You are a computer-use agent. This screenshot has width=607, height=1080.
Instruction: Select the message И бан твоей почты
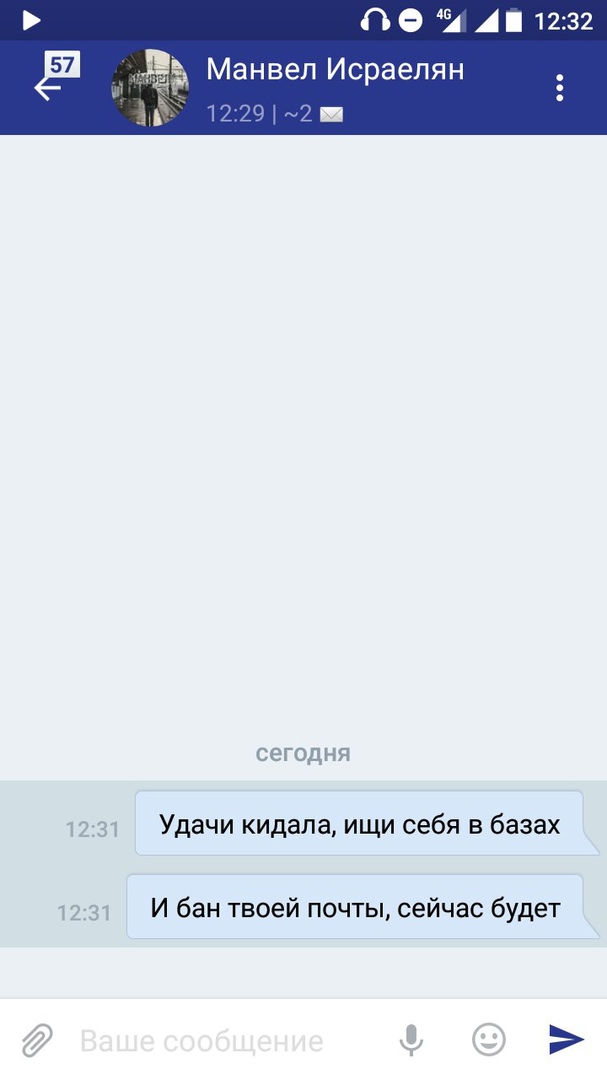(355, 908)
